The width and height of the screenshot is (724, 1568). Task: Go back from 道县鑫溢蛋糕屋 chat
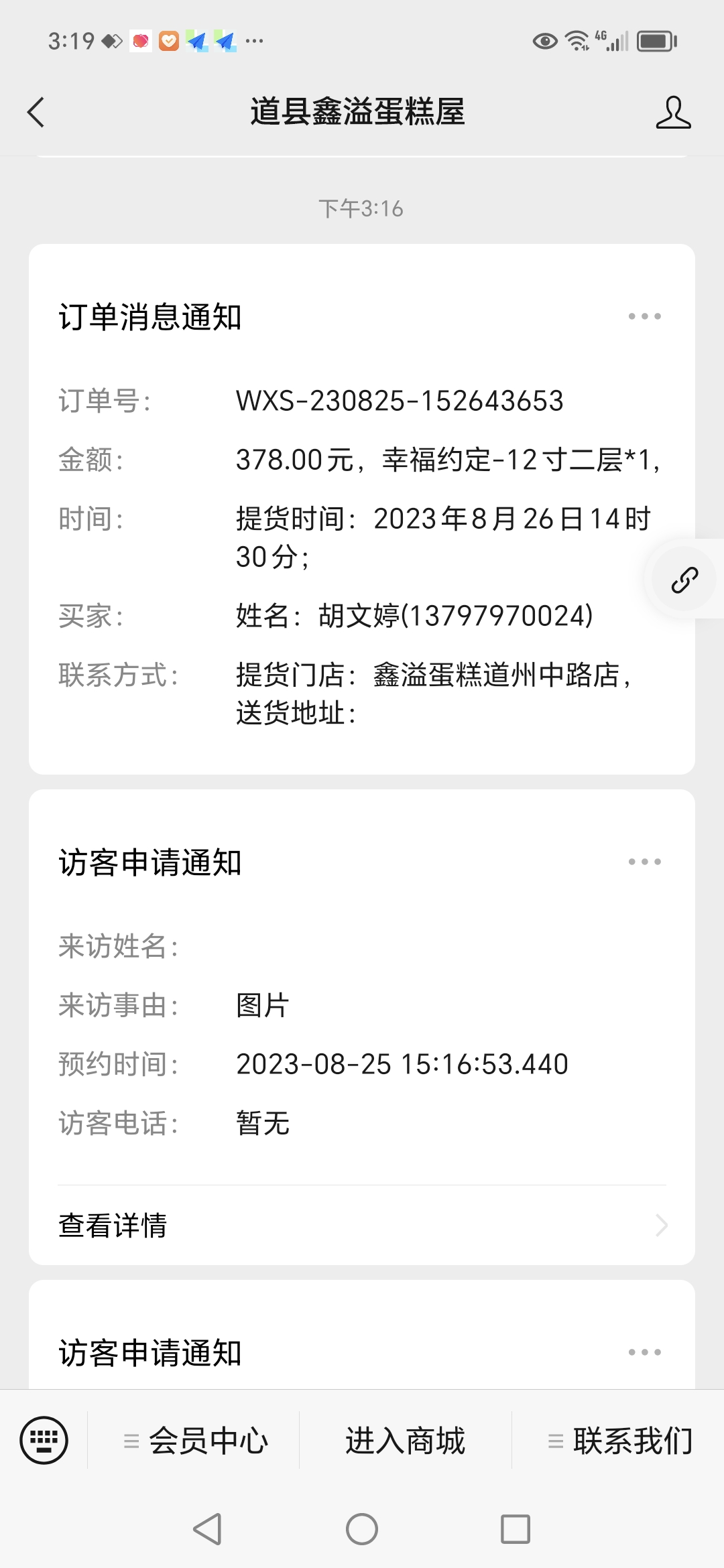(36, 112)
